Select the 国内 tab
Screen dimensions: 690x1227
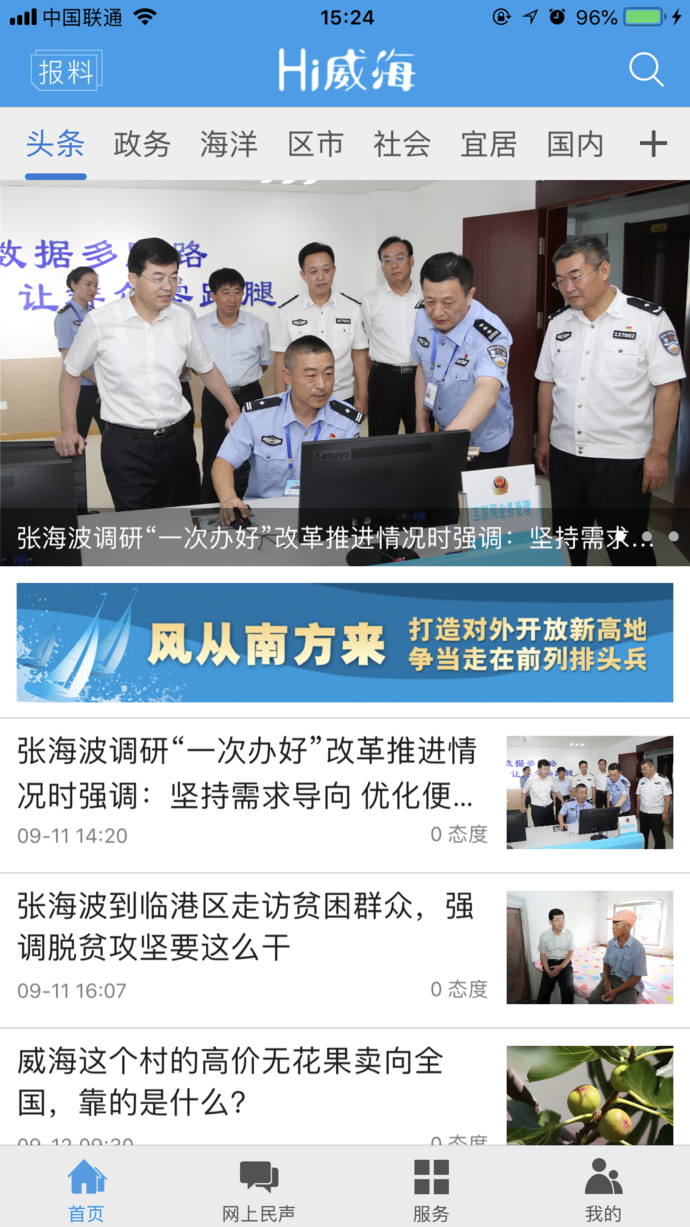(575, 144)
